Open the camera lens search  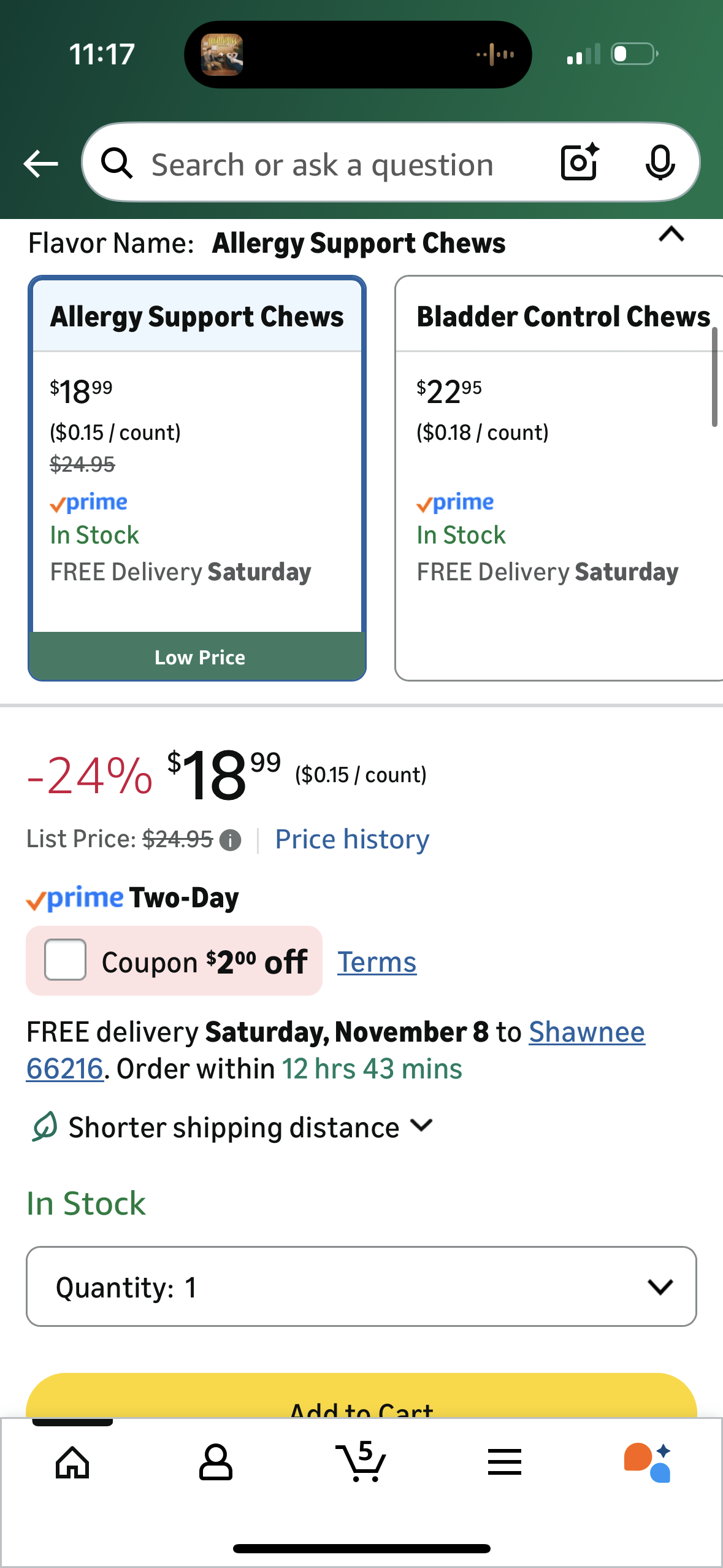(579, 163)
